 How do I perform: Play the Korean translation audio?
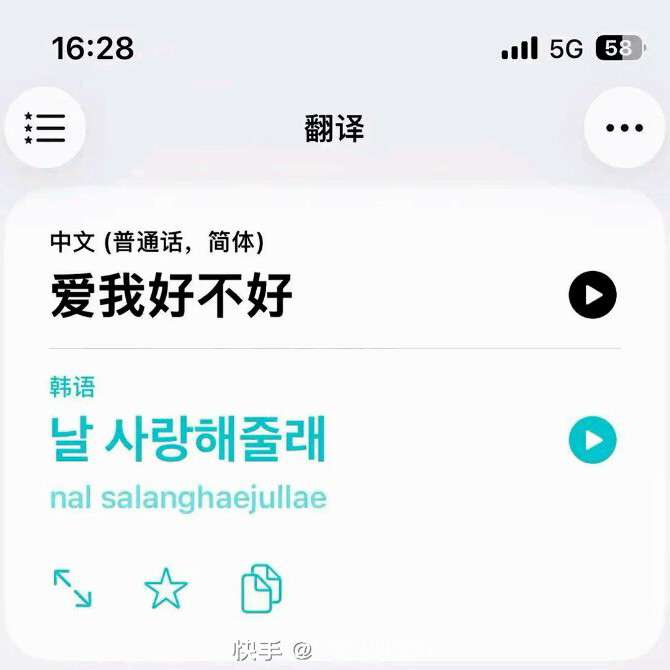coord(592,440)
